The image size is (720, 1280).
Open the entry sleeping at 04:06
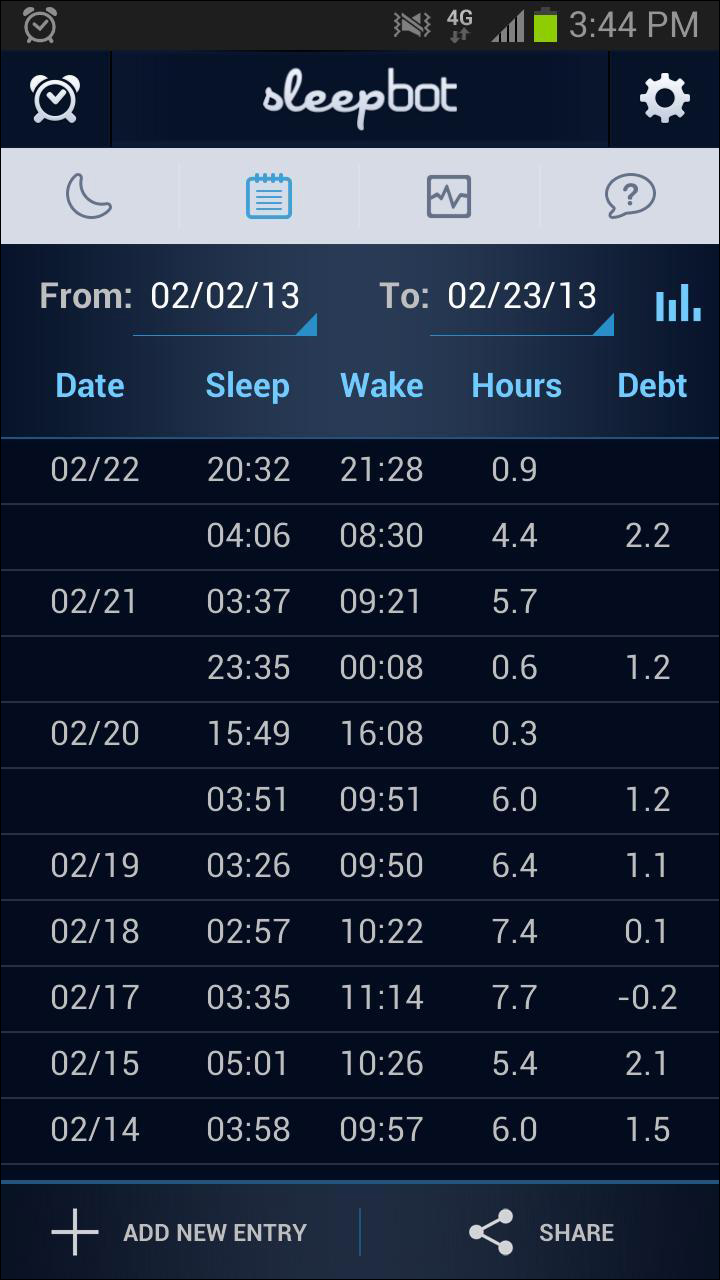tap(360, 537)
